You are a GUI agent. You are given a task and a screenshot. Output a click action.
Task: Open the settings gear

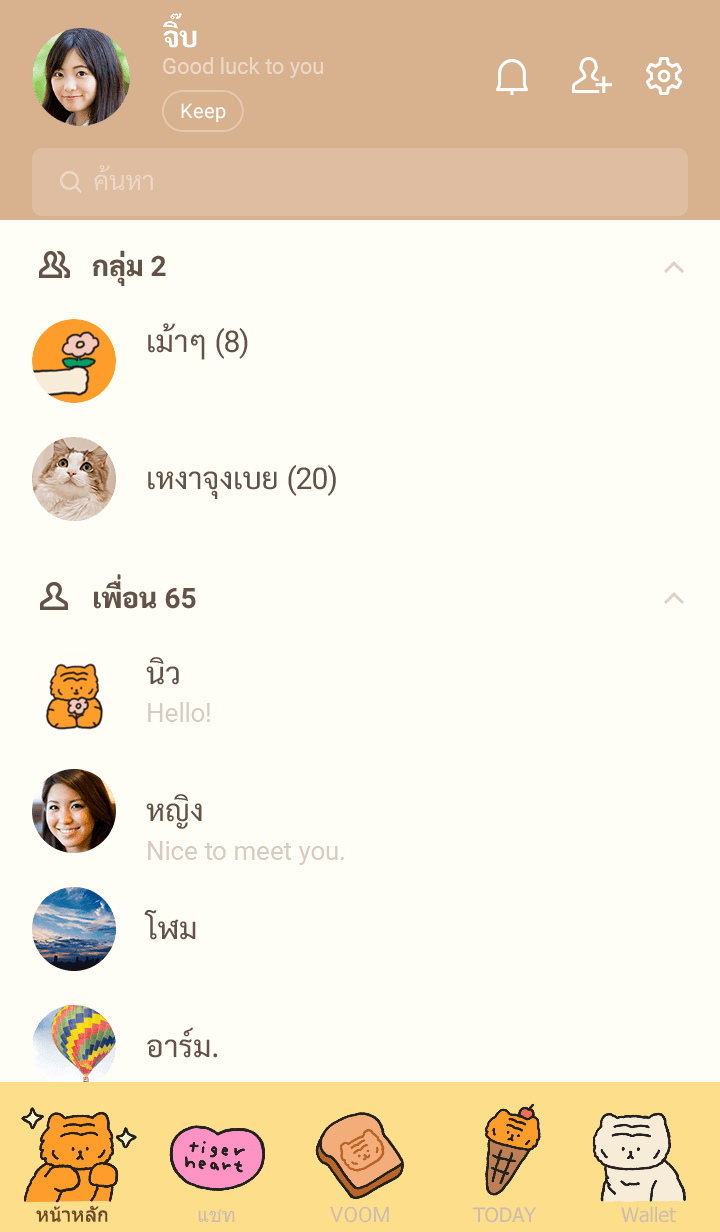664,77
